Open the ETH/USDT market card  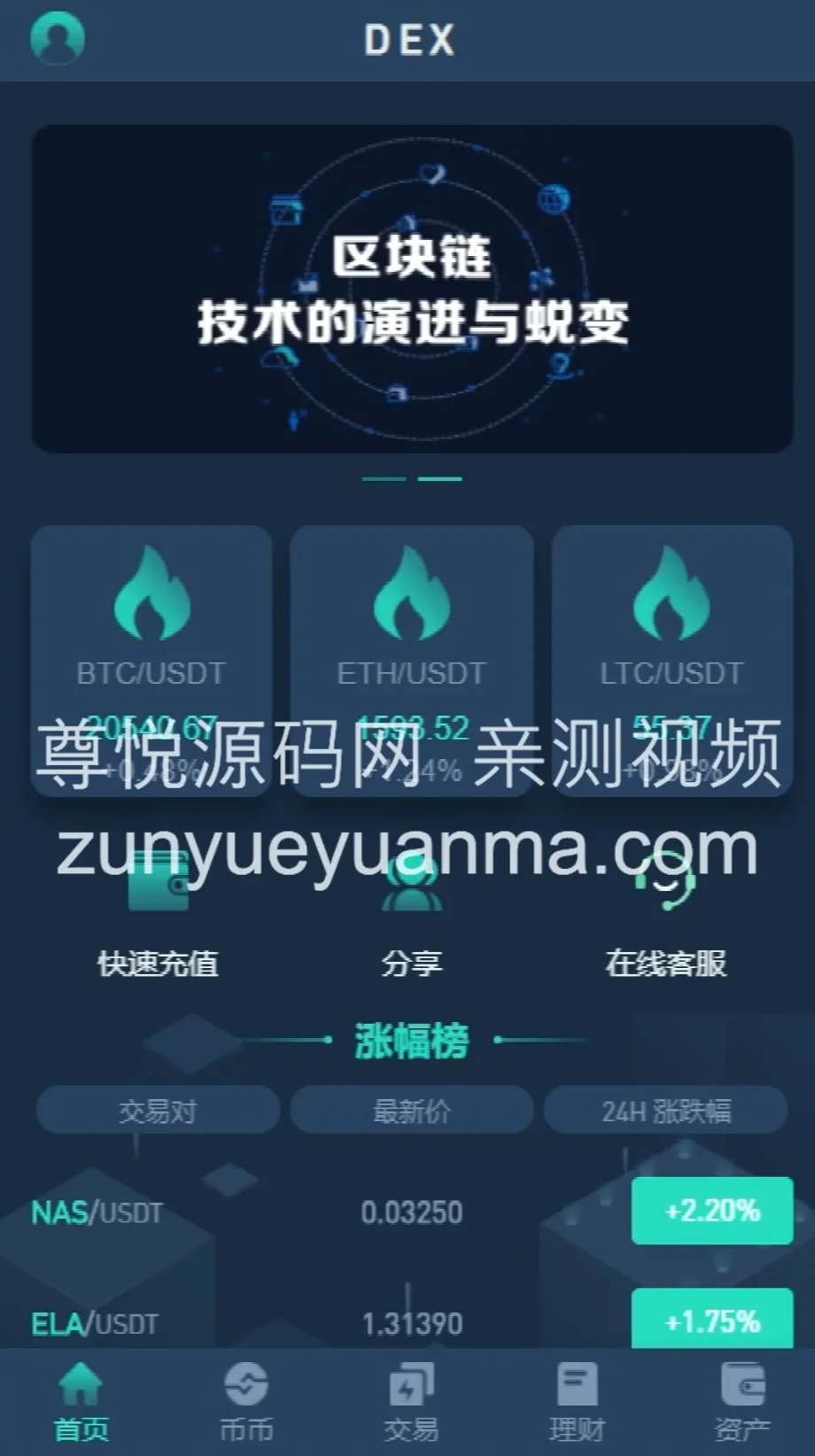pyautogui.click(x=412, y=660)
